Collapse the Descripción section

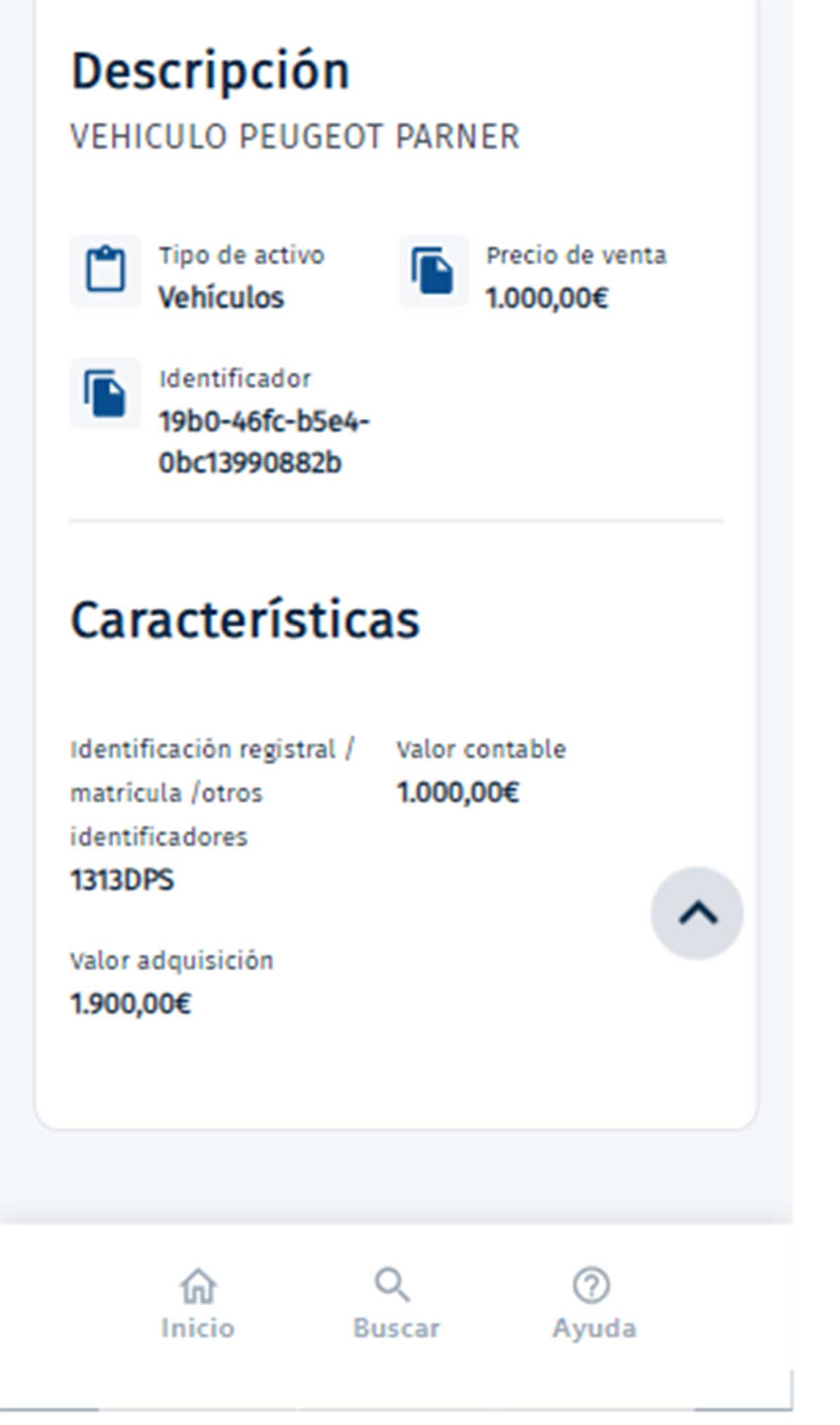click(x=210, y=69)
